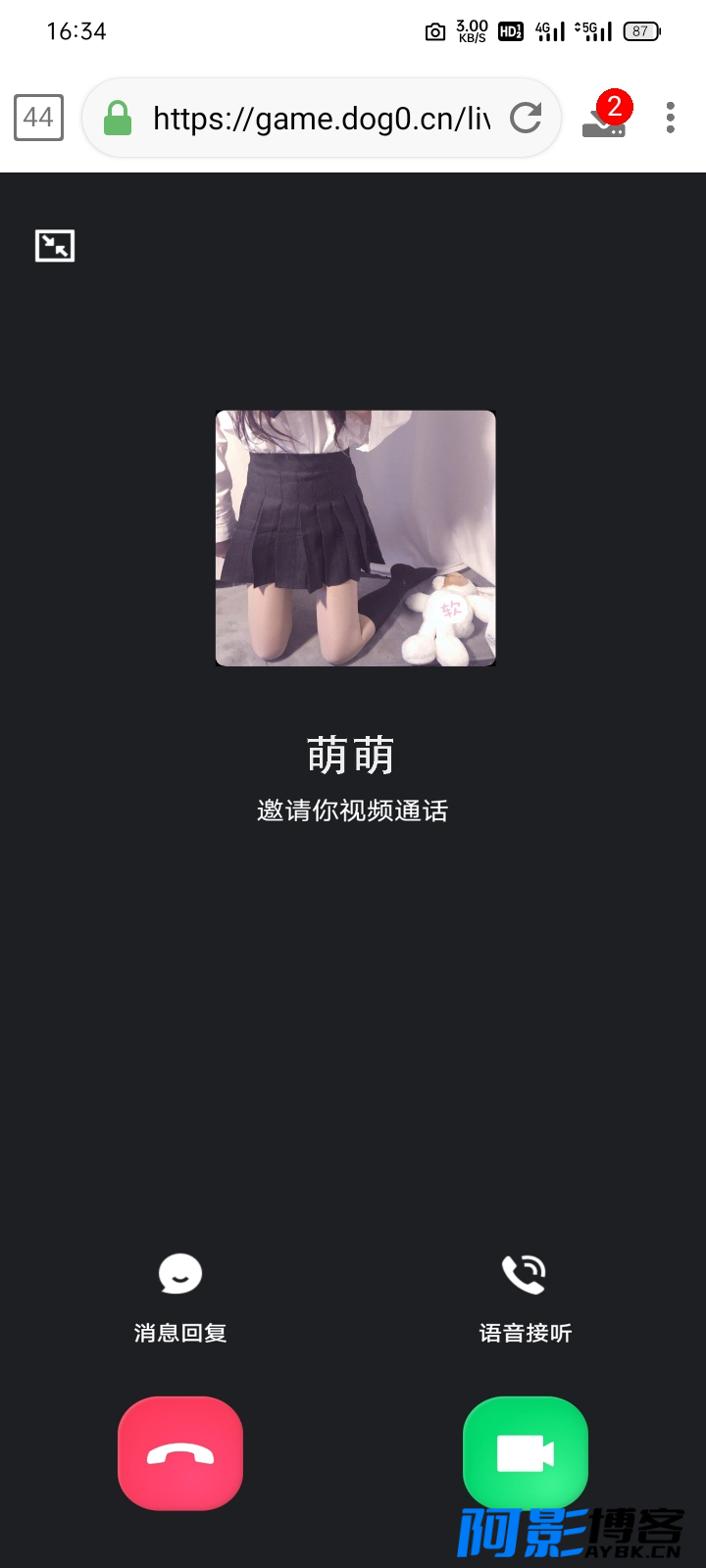
Task: Reply with a message (消息回复)
Action: (x=180, y=1298)
